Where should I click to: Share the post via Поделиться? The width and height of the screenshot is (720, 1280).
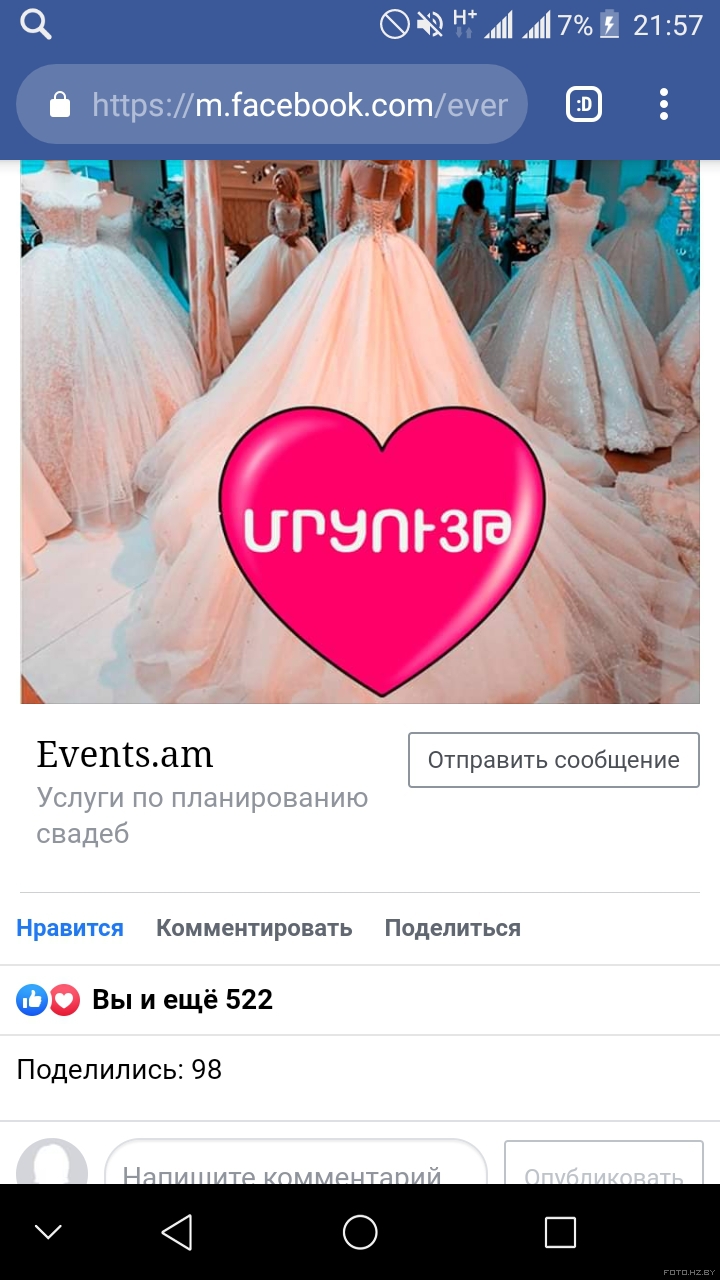(453, 928)
